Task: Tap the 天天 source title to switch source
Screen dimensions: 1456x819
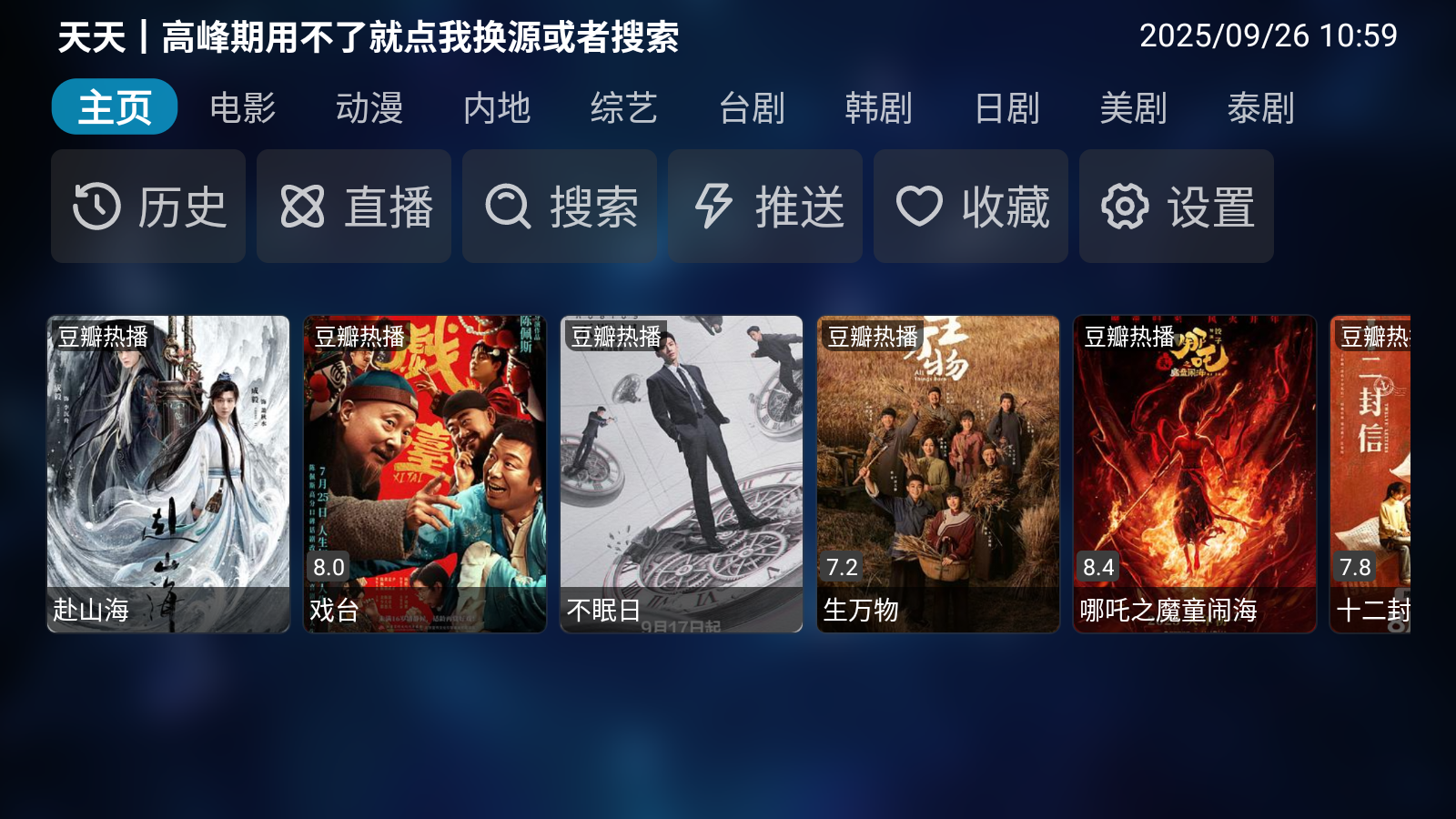Action: coord(368,38)
